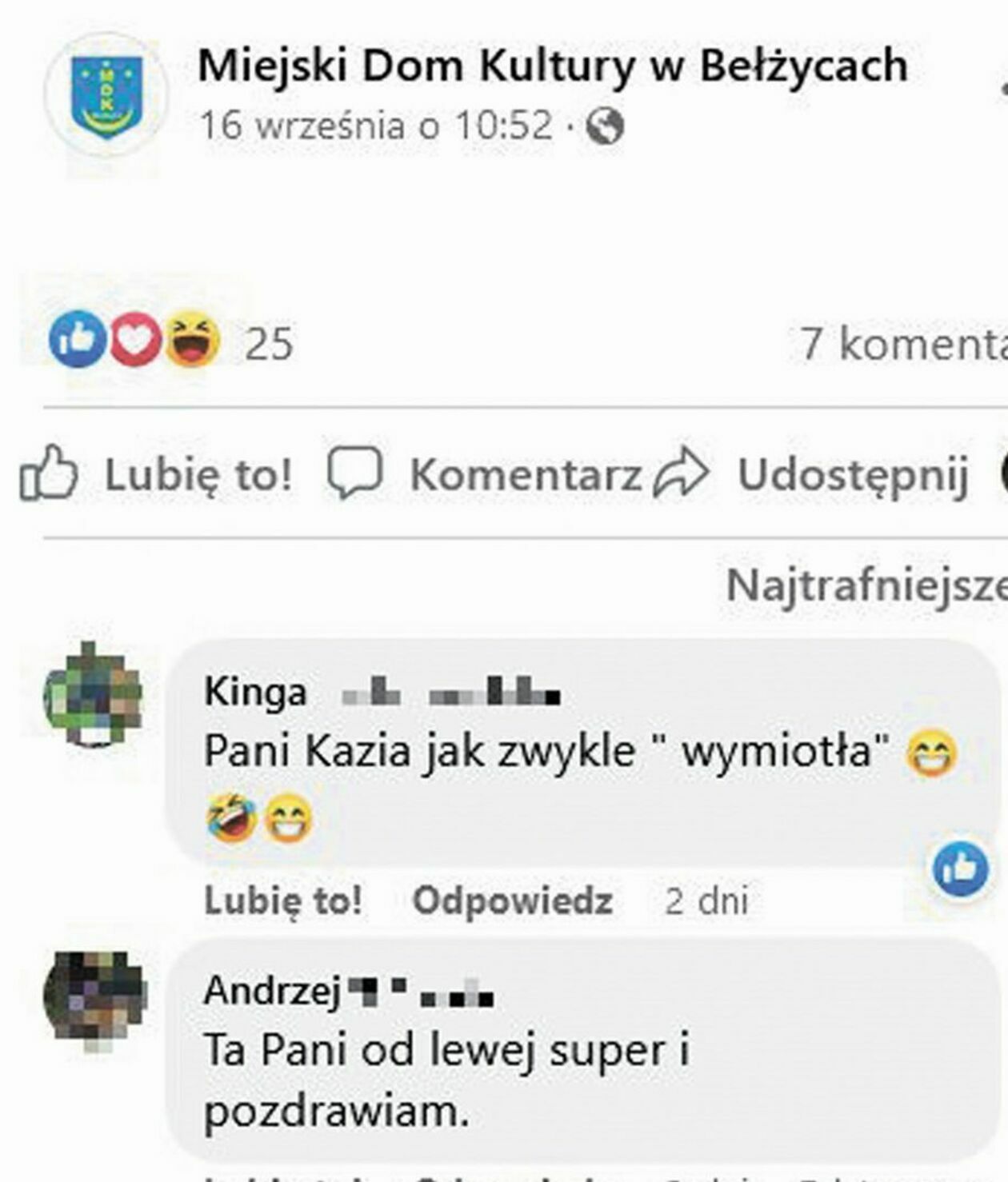Open Miejski Dom Kultury w Bełżycach page
The image size is (1008, 1182).
552,66
